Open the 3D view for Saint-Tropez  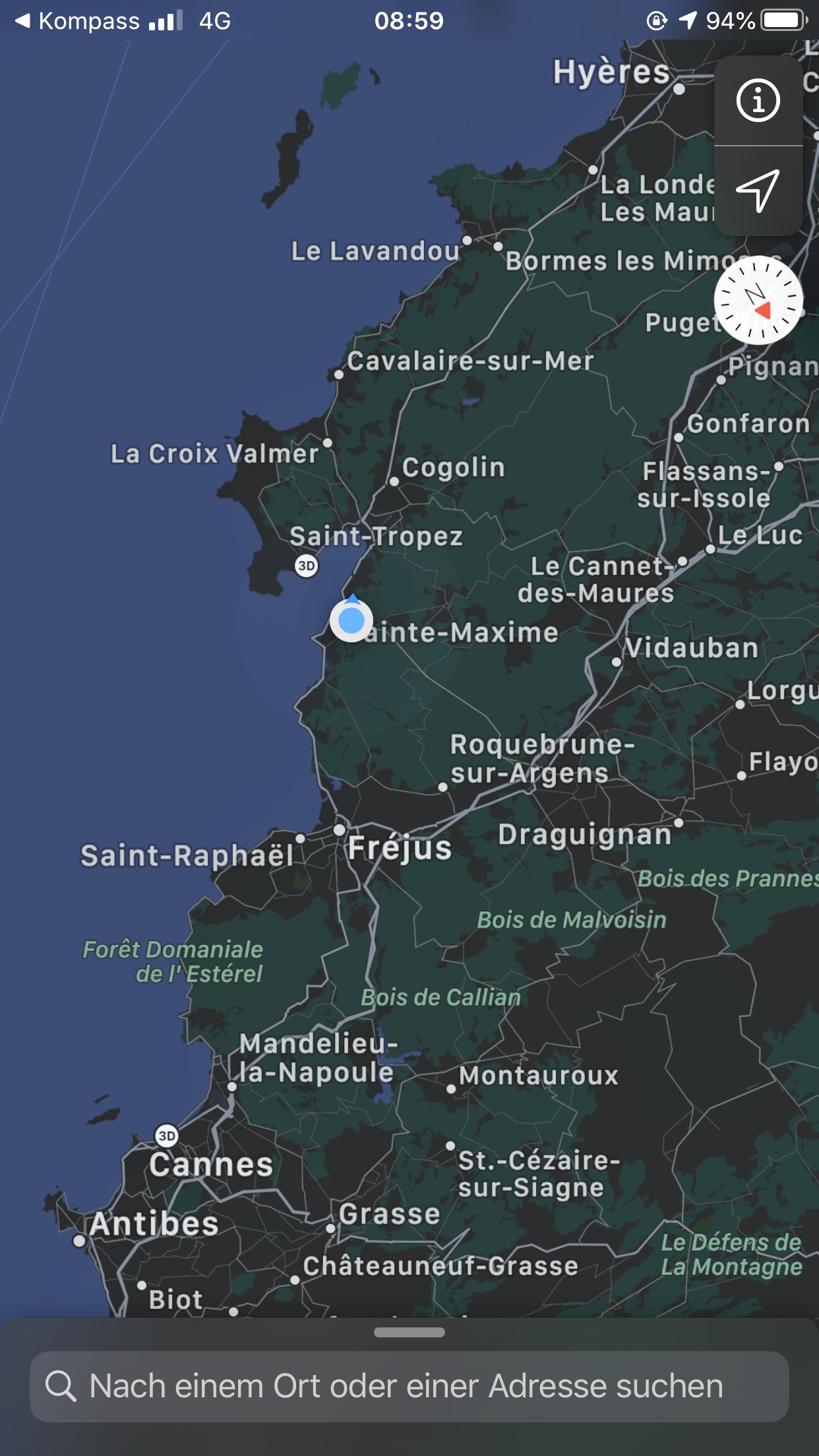[307, 566]
